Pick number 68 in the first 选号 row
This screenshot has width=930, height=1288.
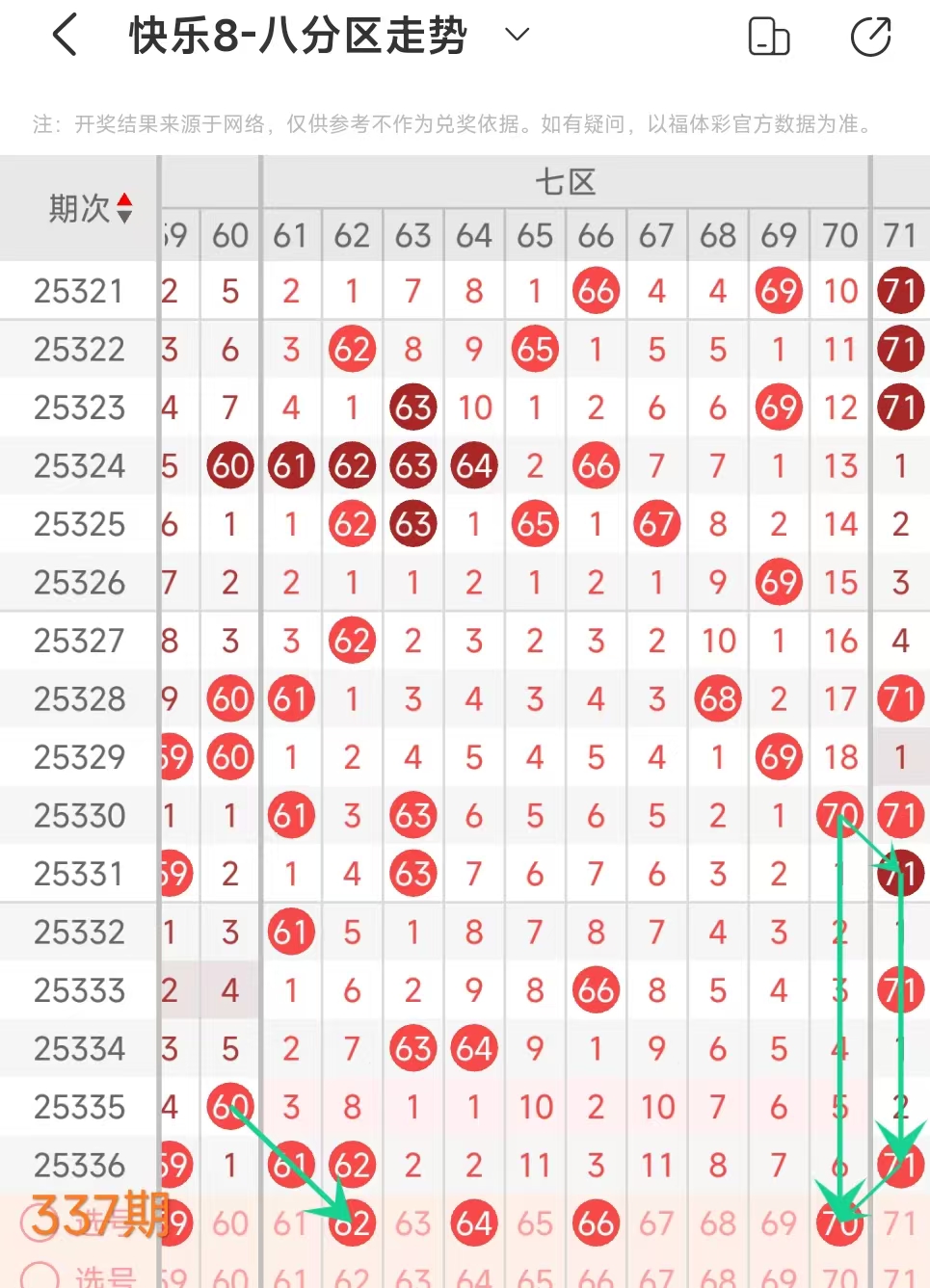point(718,1223)
